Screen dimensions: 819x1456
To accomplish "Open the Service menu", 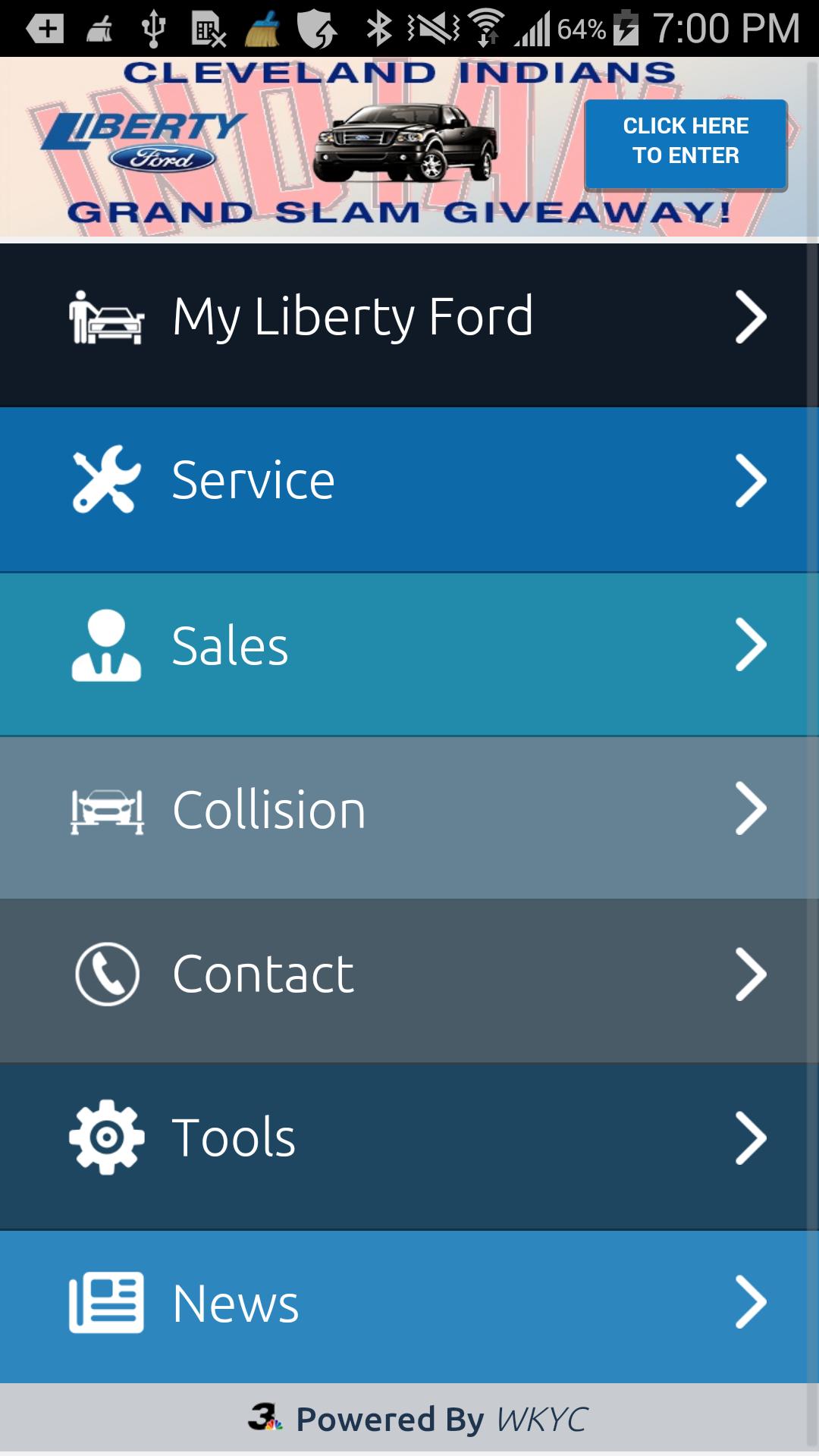I will pos(409,482).
